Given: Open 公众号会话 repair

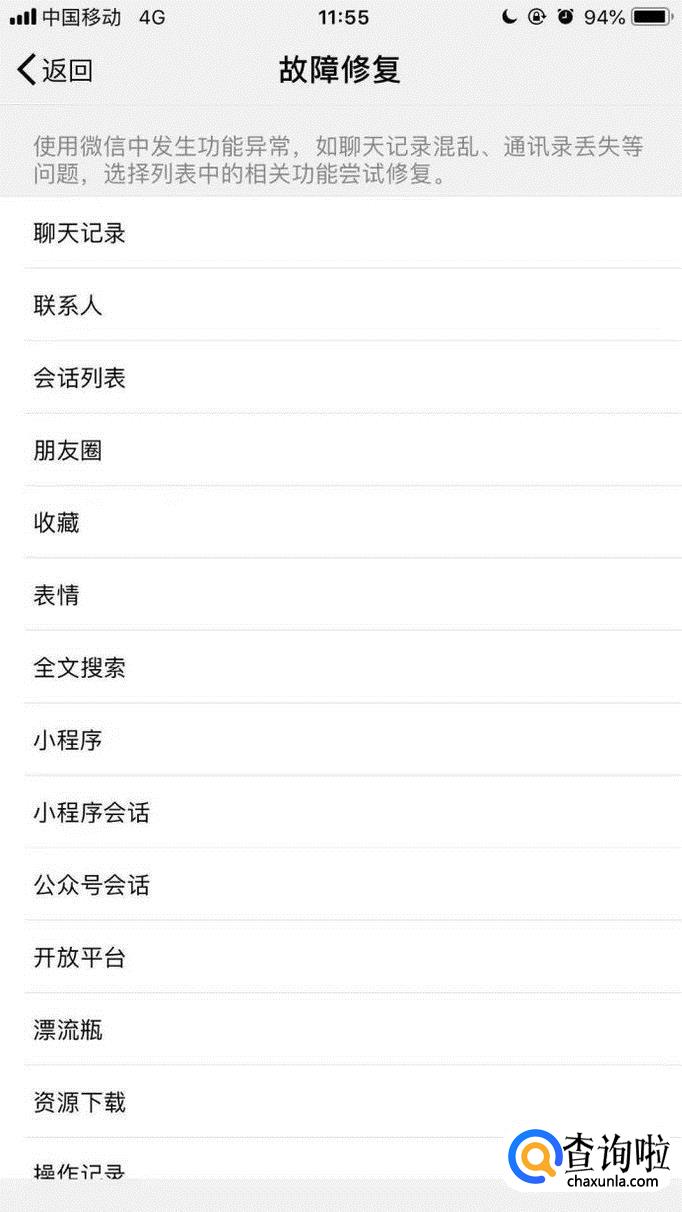Looking at the screenshot, I should click(x=341, y=885).
